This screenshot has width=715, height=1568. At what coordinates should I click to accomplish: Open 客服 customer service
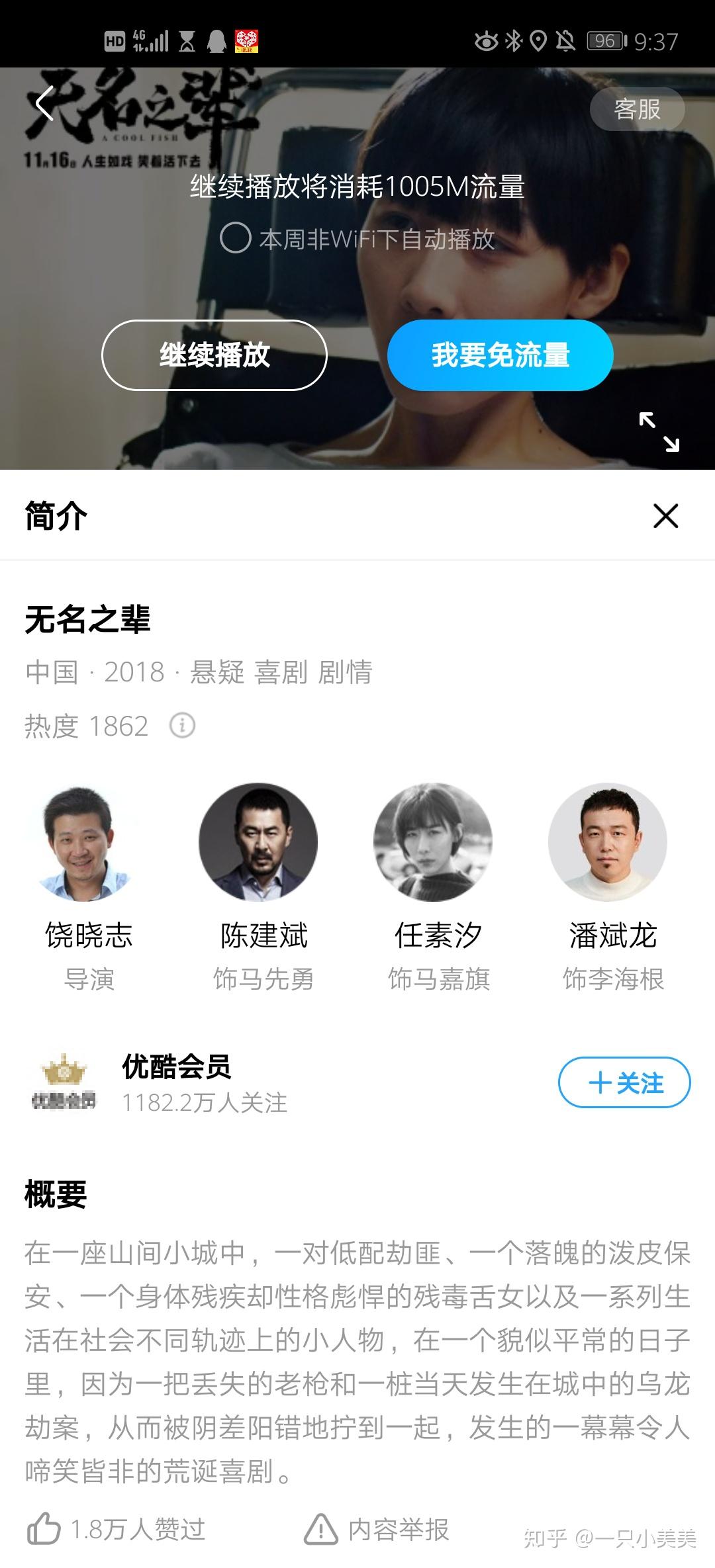637,109
